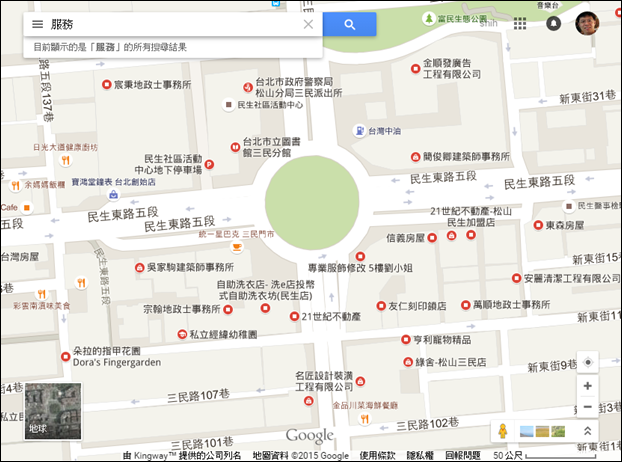The width and height of the screenshot is (622, 462).
Task: Expand the imagery panel with the chevrons
Action: pyautogui.click(x=588, y=431)
